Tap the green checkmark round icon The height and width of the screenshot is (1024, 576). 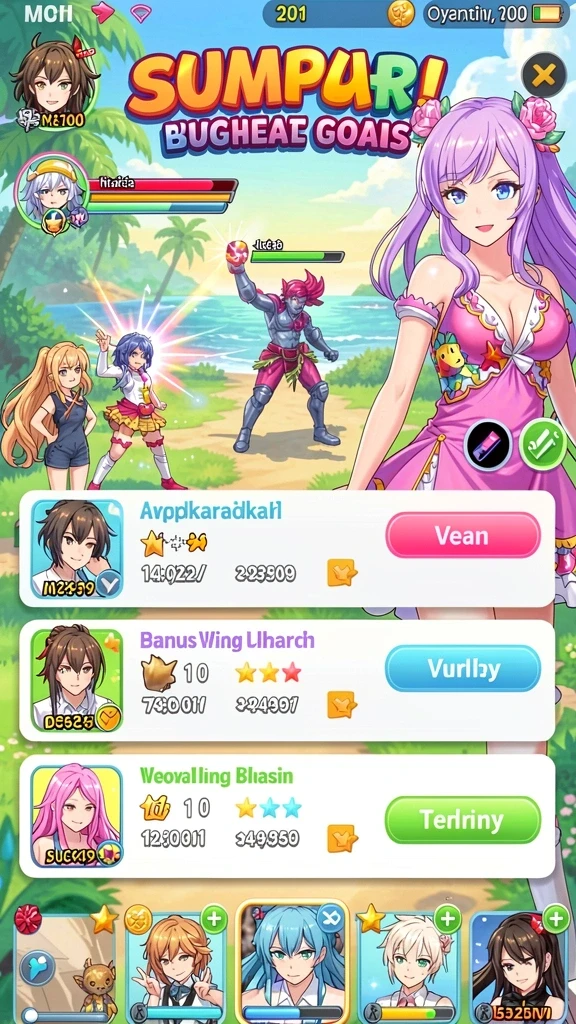coord(543,445)
